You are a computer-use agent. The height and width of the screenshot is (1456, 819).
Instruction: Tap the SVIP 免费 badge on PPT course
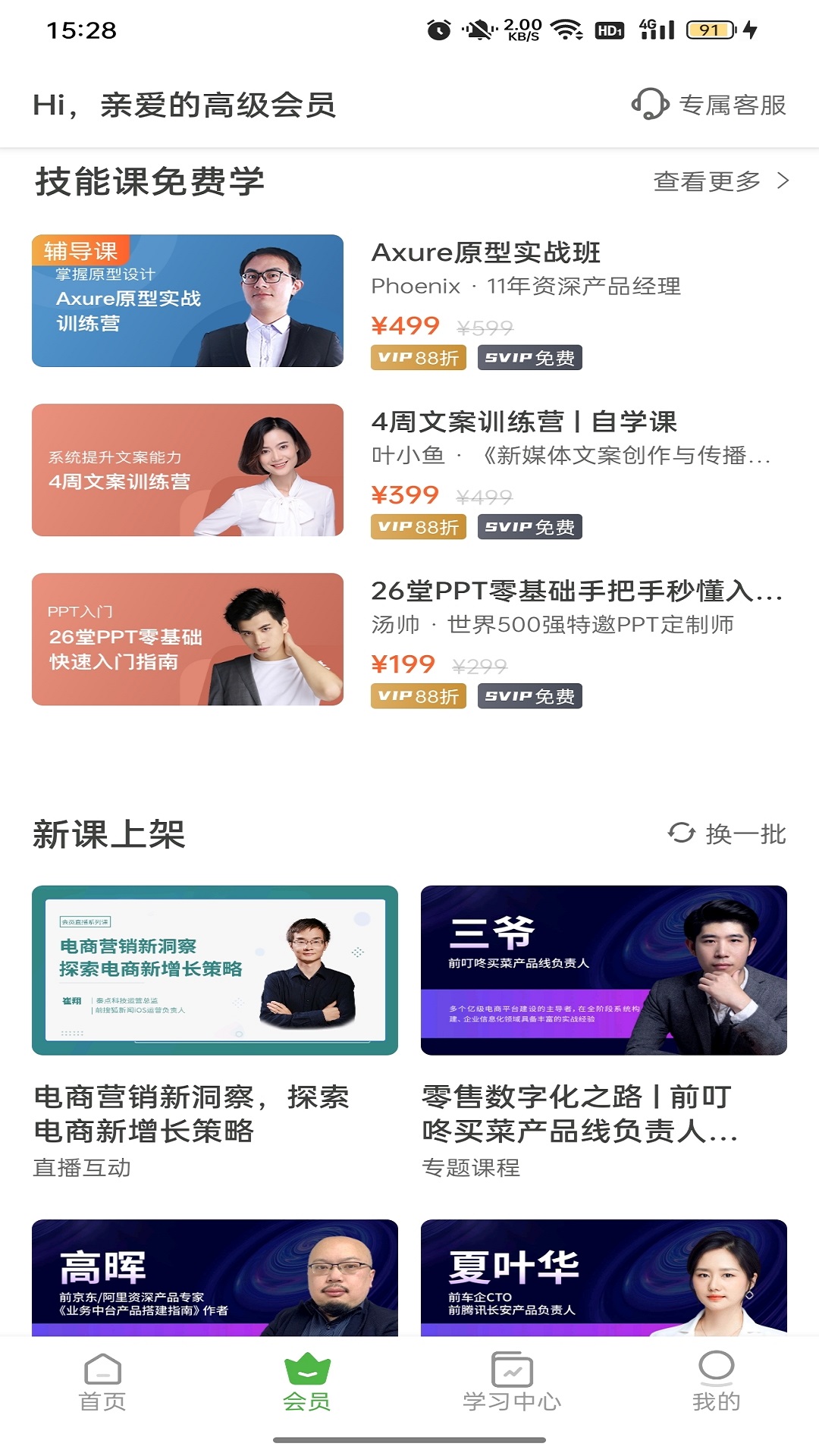pyautogui.click(x=529, y=695)
